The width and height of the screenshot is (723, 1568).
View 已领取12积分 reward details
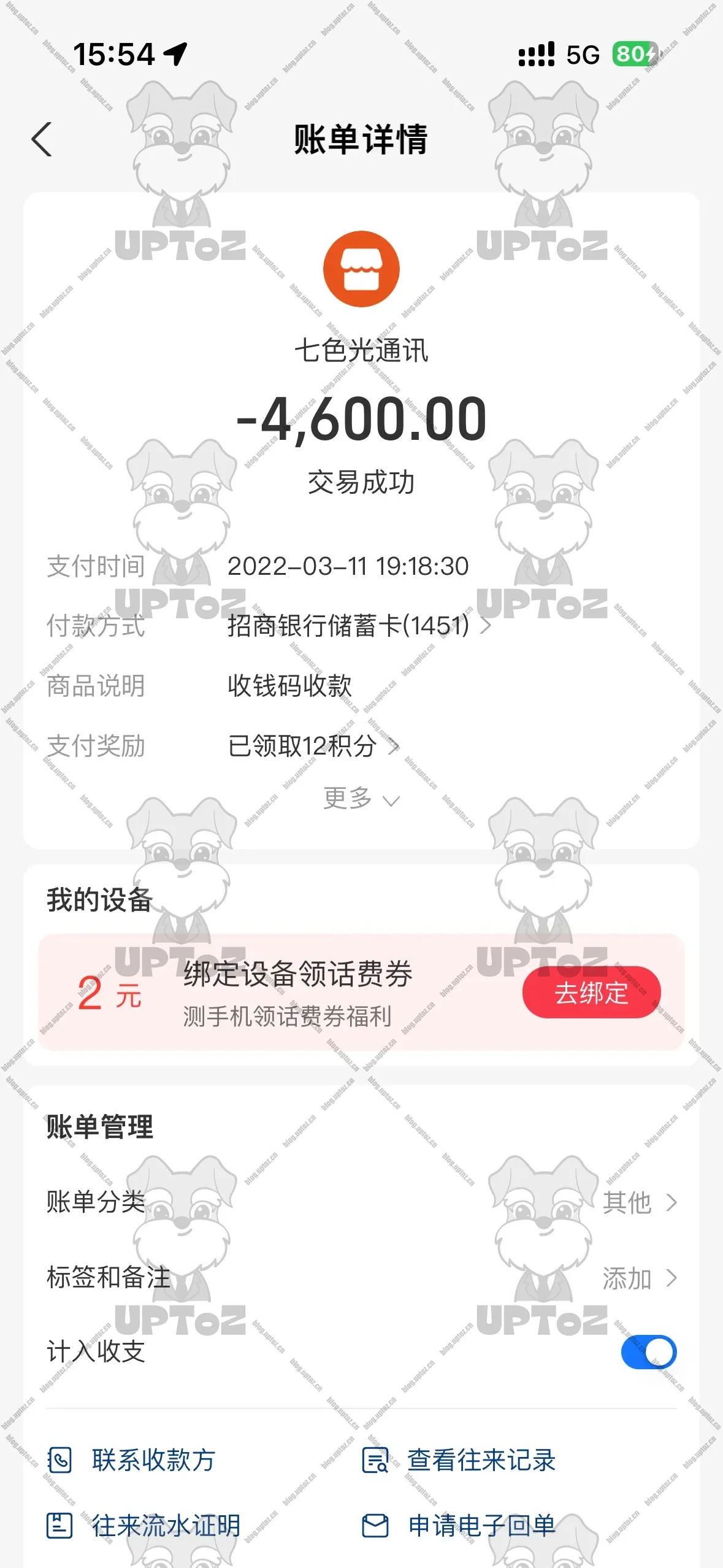(x=313, y=746)
